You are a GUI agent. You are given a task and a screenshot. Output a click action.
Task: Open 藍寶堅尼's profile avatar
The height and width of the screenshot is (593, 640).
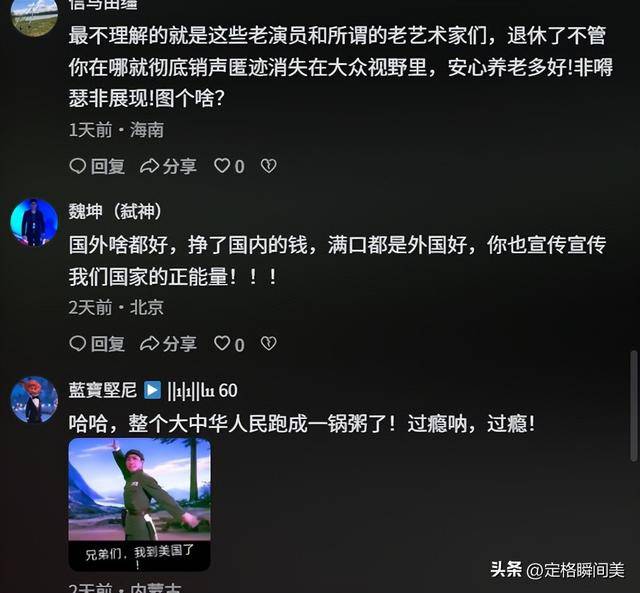tap(33, 400)
